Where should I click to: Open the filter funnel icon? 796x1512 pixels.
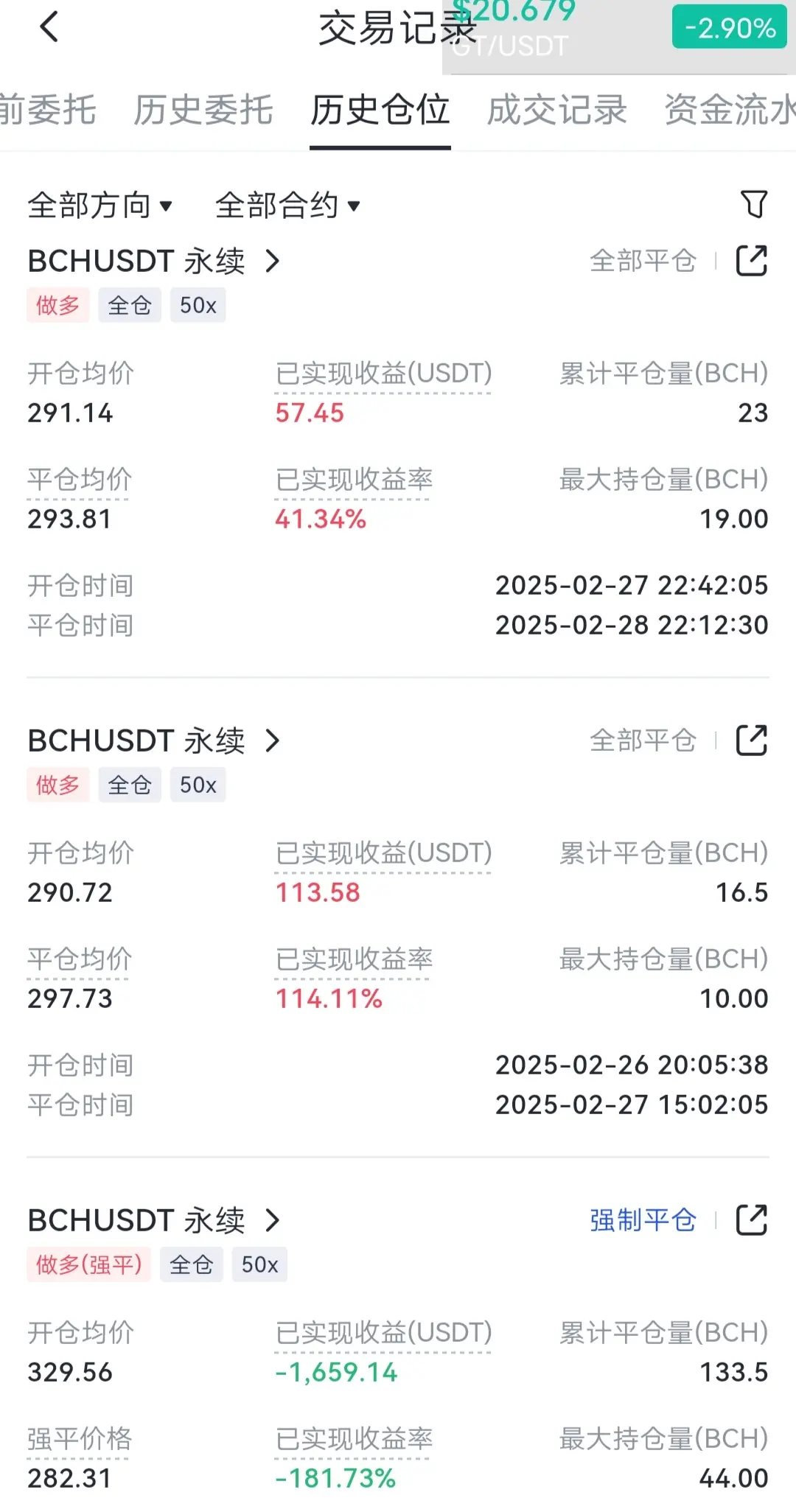[753, 205]
